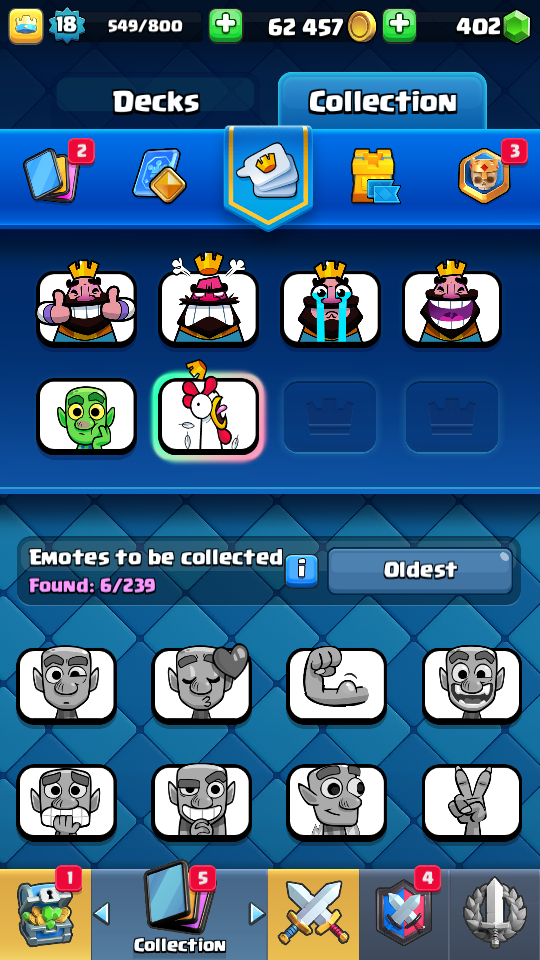
Task: Select the thumbs-up King emote
Action: click(86, 307)
